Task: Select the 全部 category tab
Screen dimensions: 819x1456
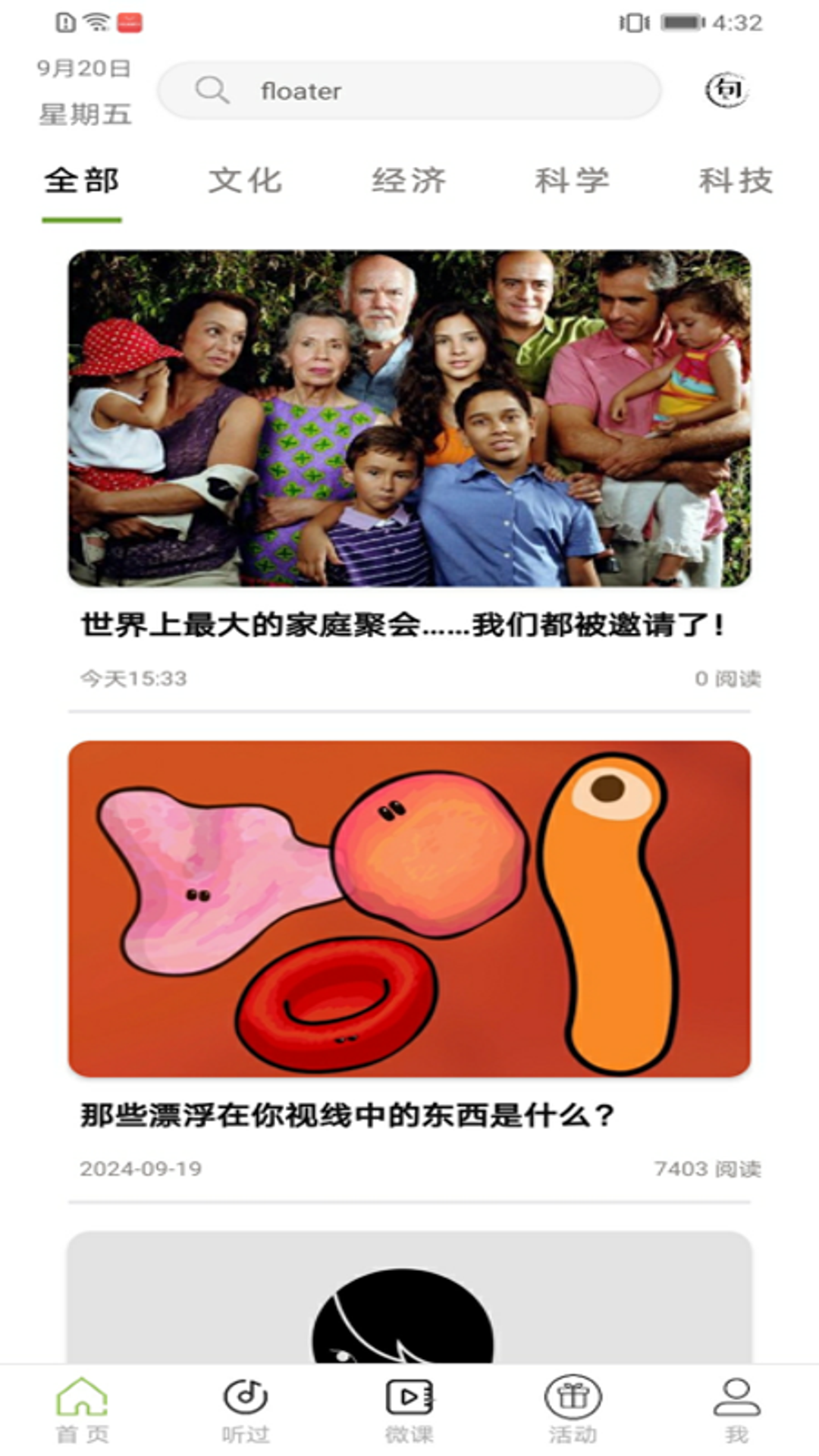Action: pos(82,182)
